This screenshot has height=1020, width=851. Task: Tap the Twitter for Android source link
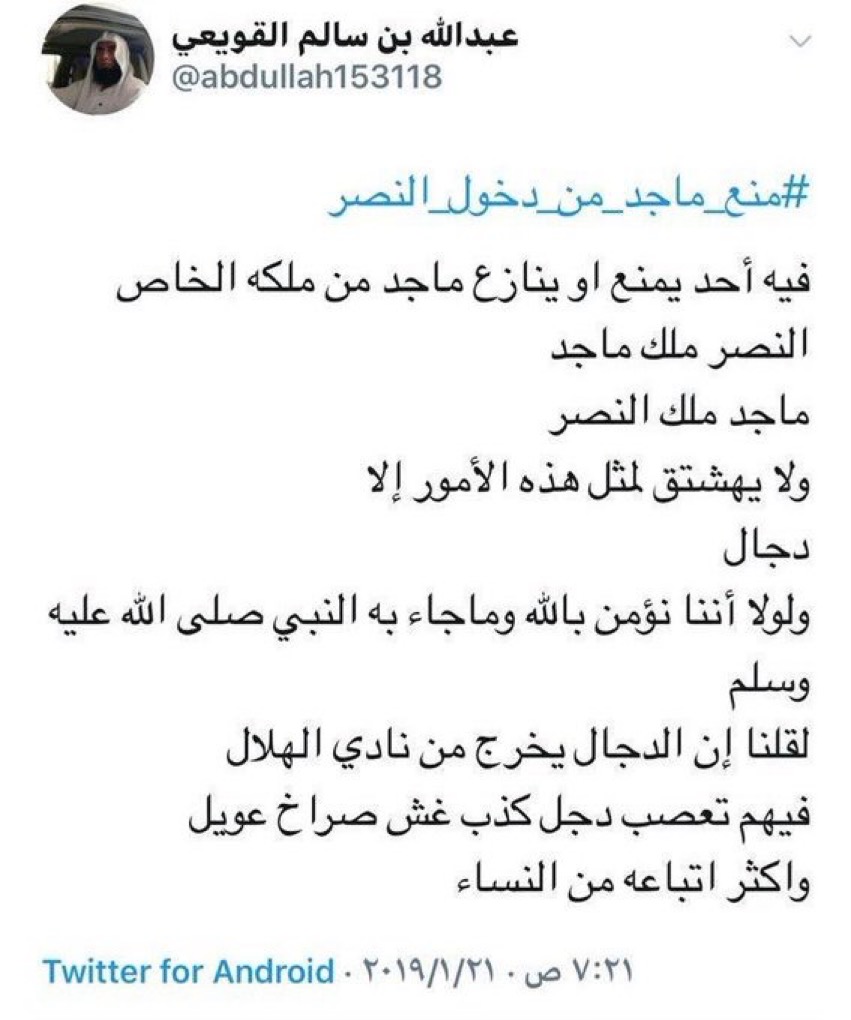[x=187, y=970]
